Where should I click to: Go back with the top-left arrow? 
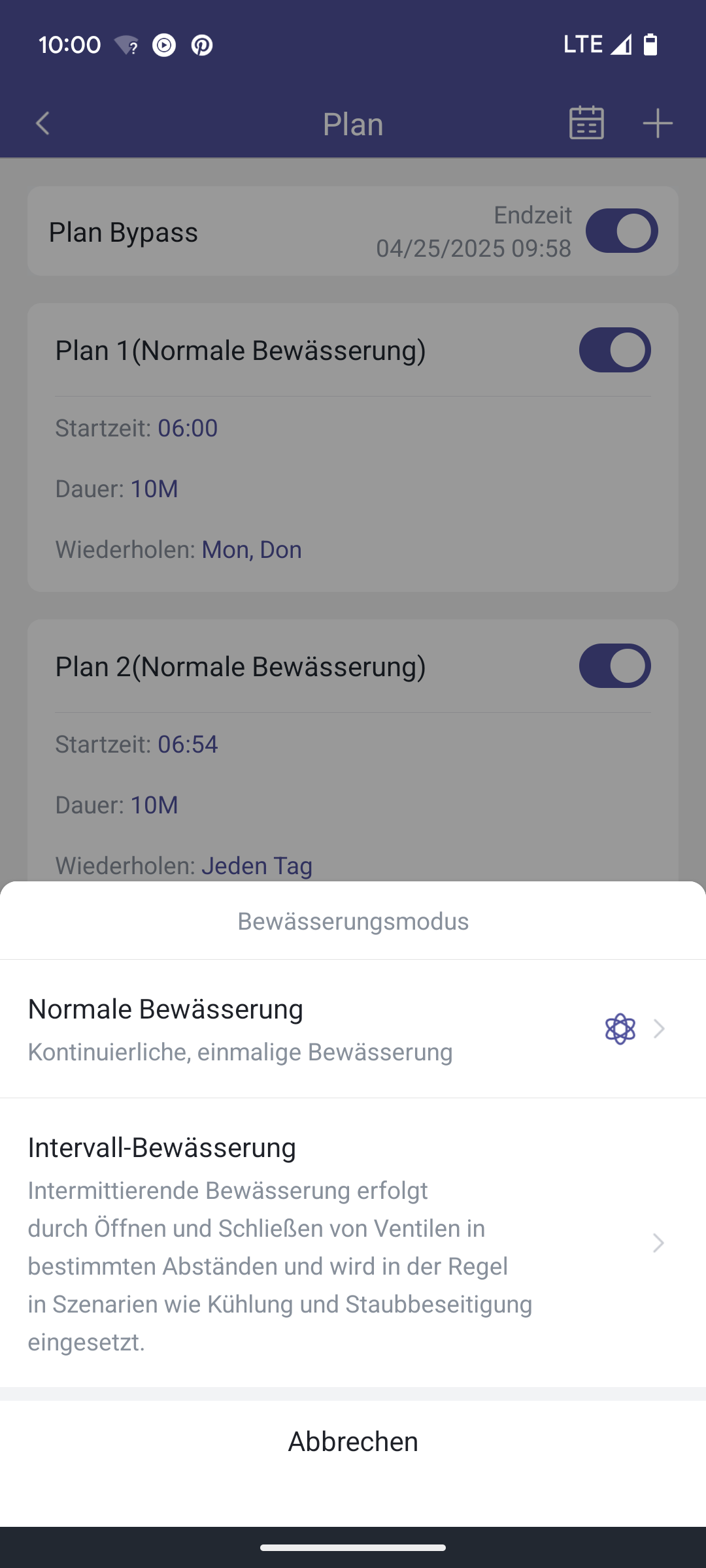coord(43,123)
